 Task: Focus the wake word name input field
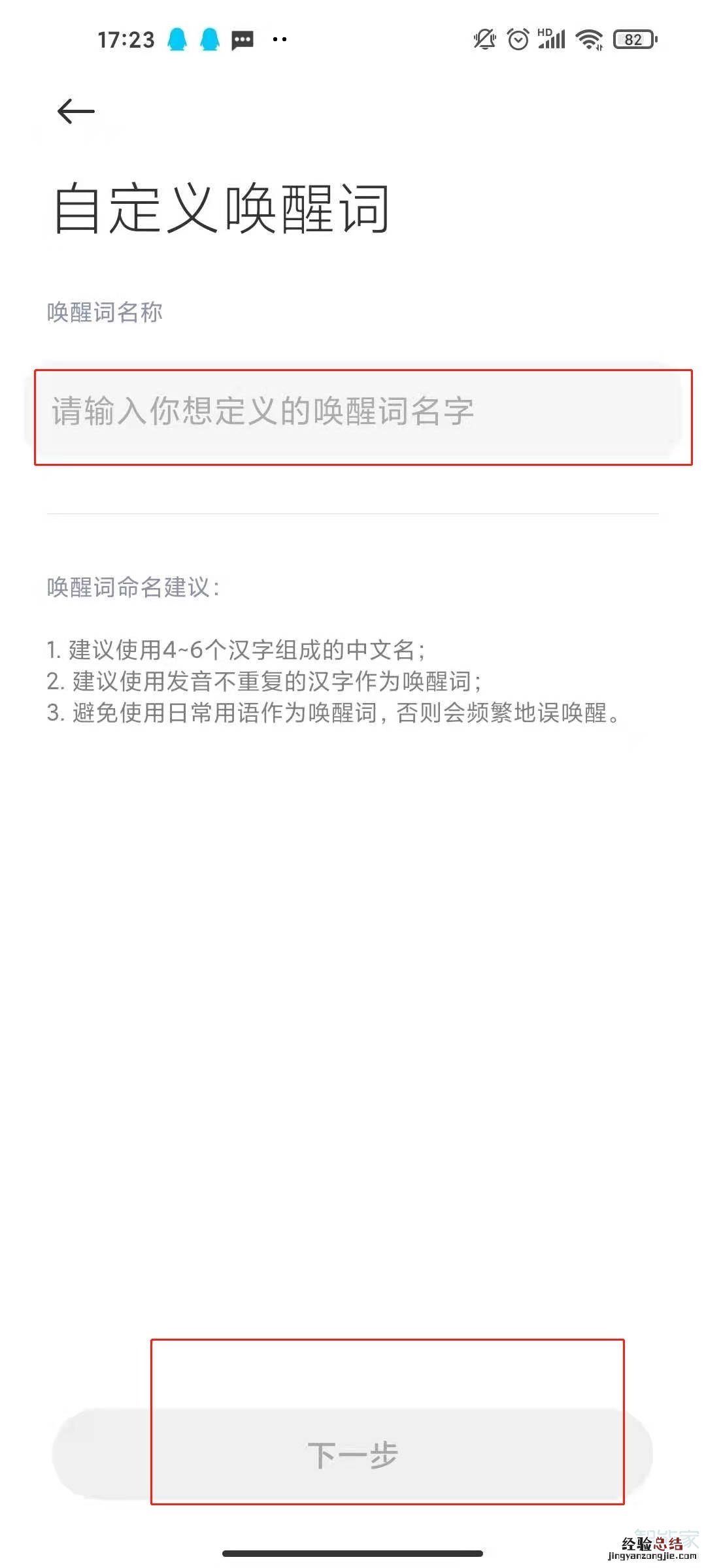tap(353, 412)
